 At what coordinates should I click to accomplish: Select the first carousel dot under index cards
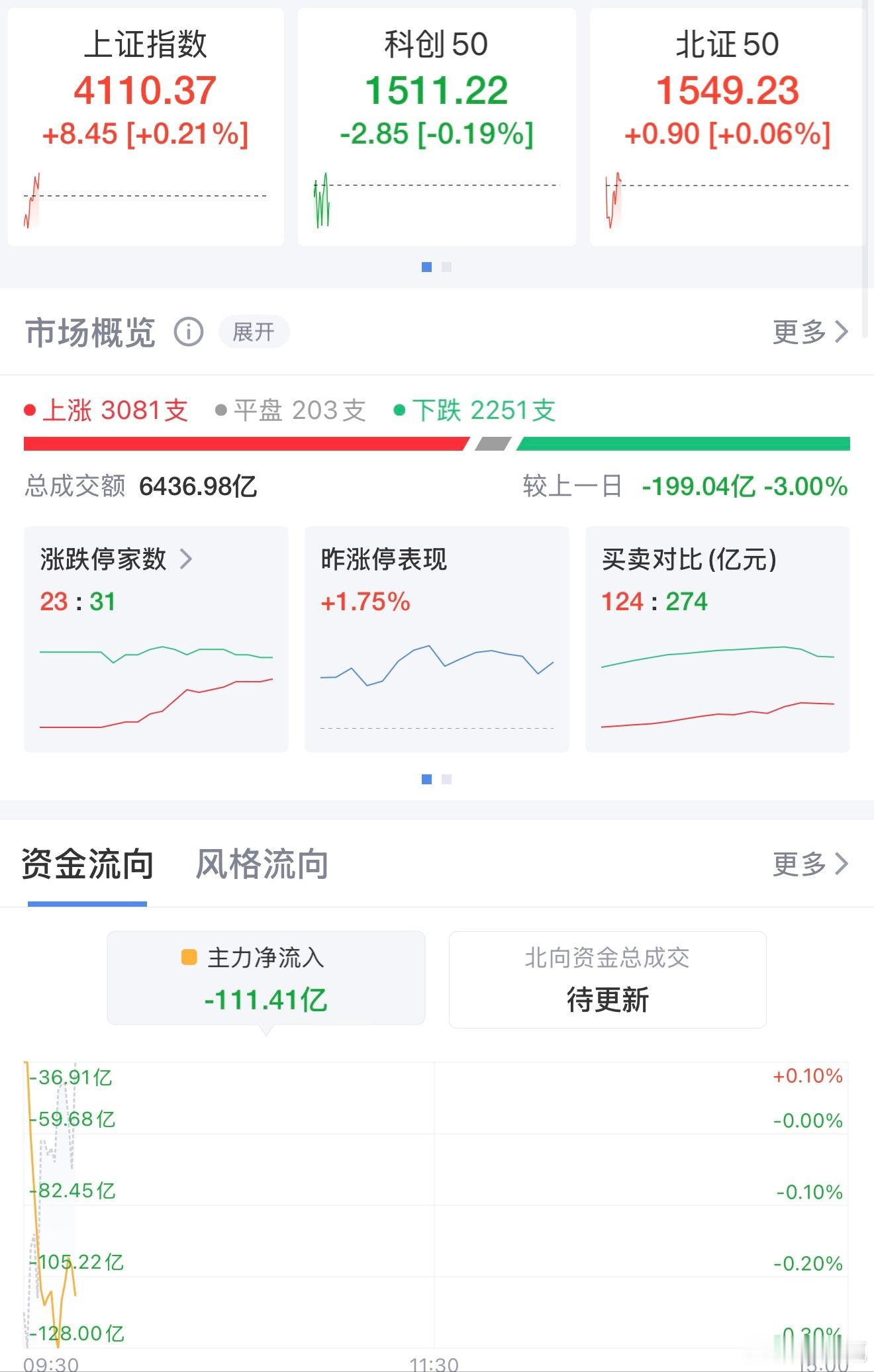(426, 267)
